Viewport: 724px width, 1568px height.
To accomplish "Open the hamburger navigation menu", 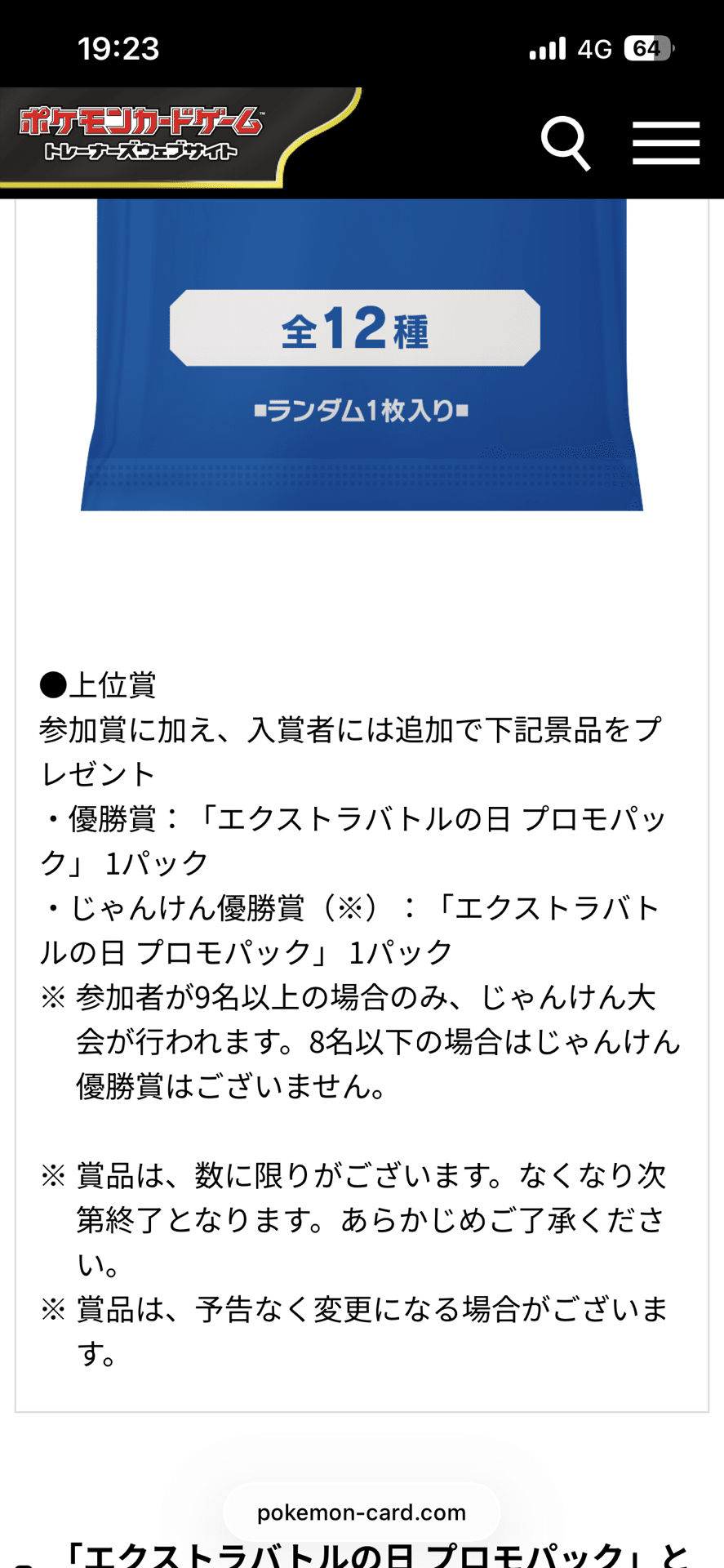I will (x=666, y=143).
